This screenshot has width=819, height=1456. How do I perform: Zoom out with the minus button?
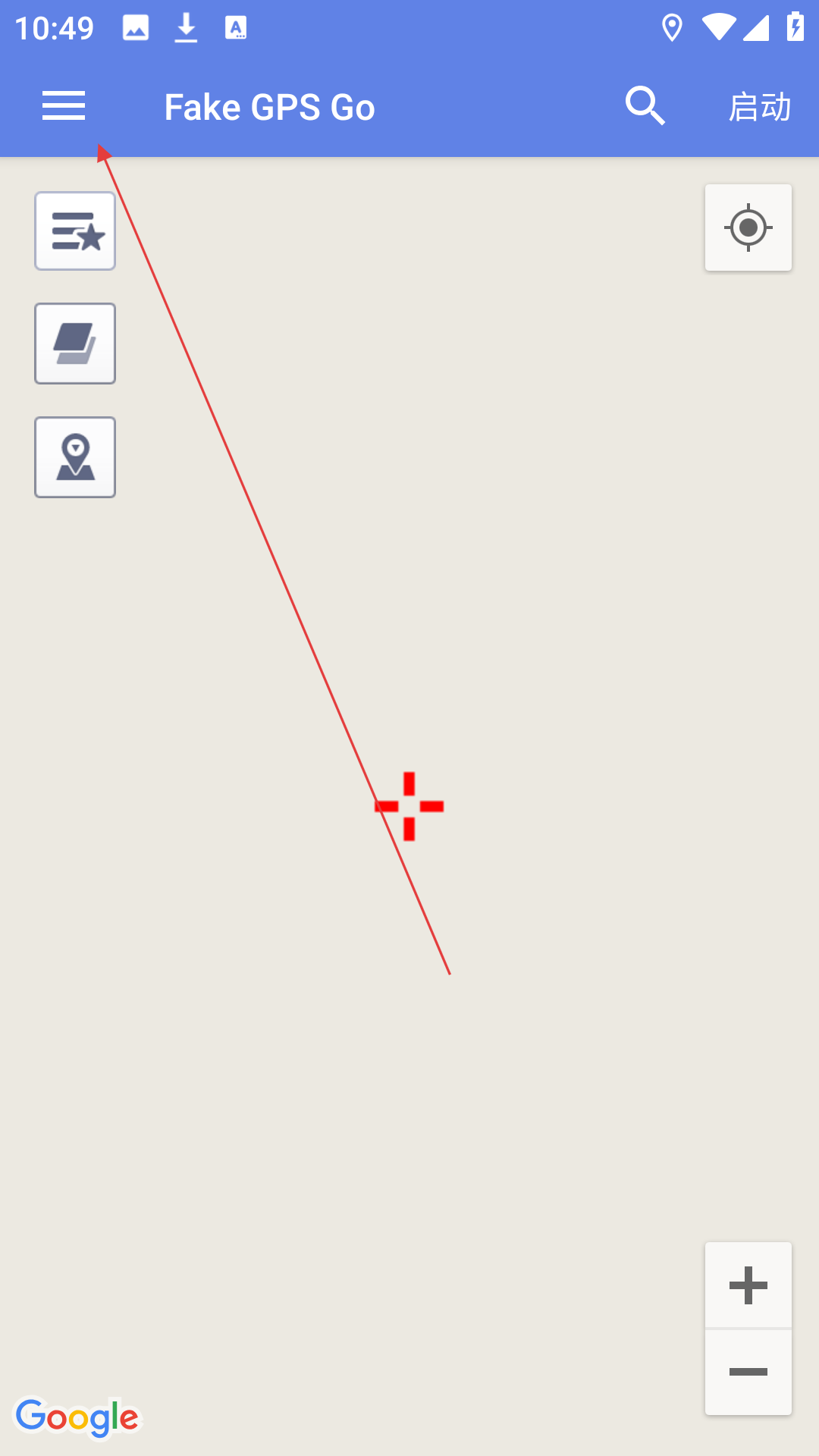(x=748, y=1372)
